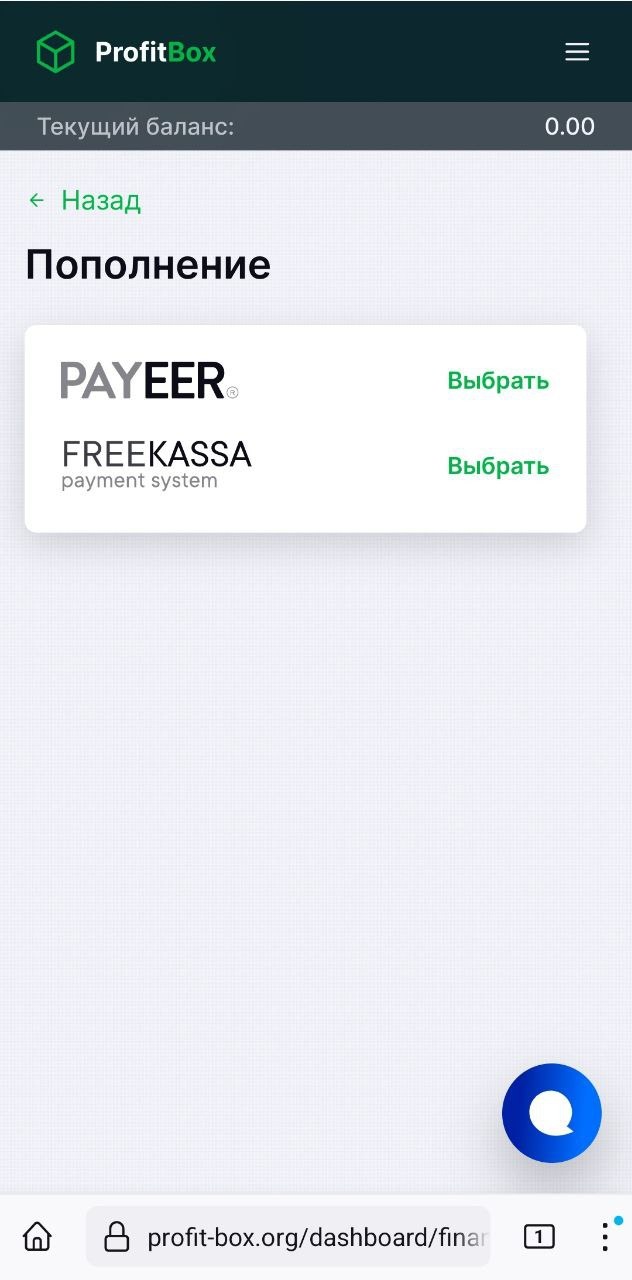Open the support chat bubble
This screenshot has width=632, height=1280.
pos(552,1113)
